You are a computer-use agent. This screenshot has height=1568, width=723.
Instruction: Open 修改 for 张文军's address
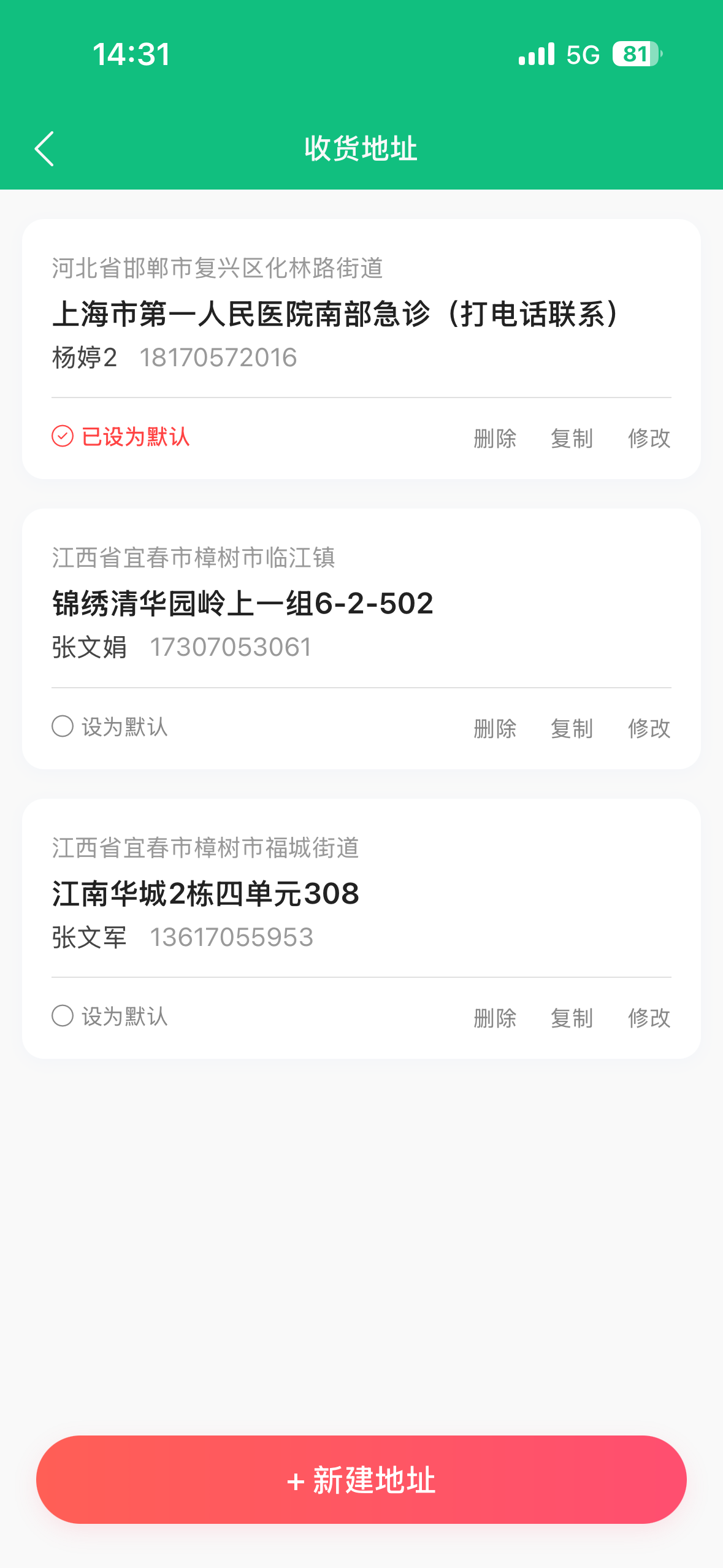tap(649, 1018)
